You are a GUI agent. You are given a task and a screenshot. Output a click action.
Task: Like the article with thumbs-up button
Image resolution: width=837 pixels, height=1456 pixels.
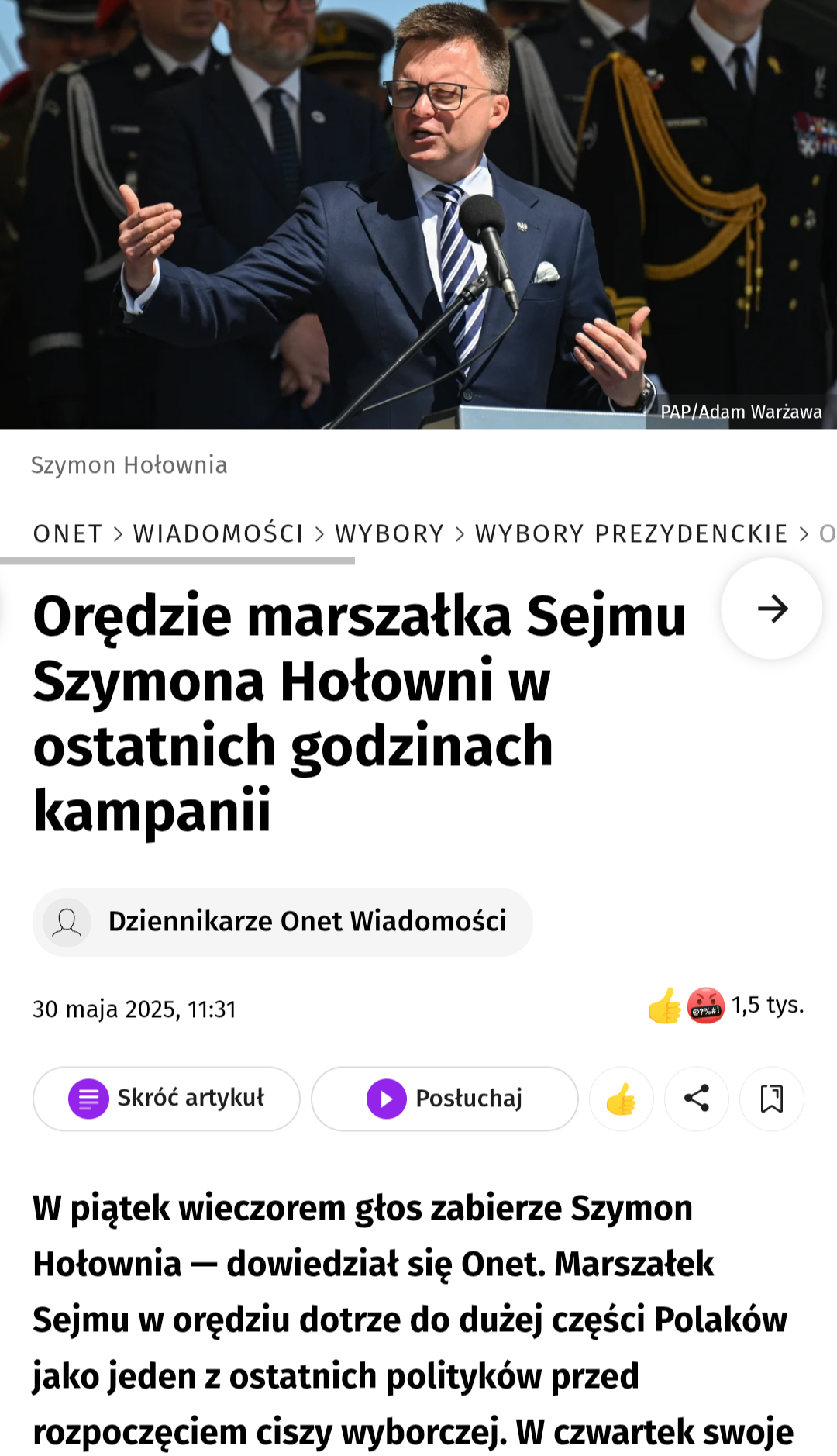tap(621, 1098)
